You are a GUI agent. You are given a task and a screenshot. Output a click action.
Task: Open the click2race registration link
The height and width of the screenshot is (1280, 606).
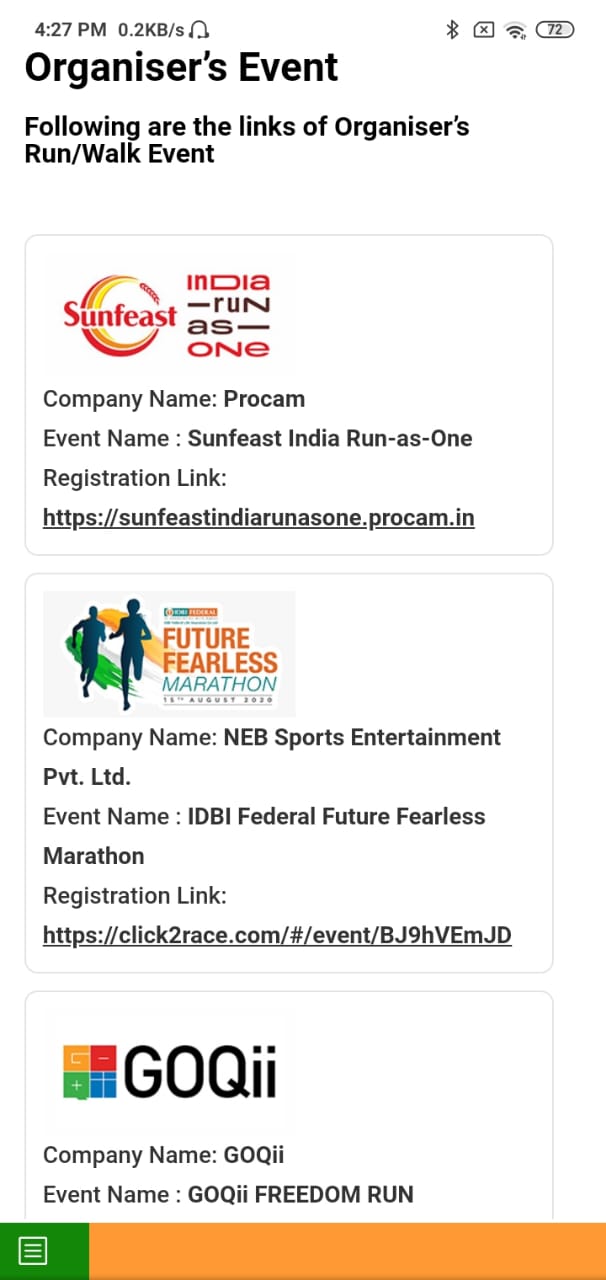pos(277,935)
